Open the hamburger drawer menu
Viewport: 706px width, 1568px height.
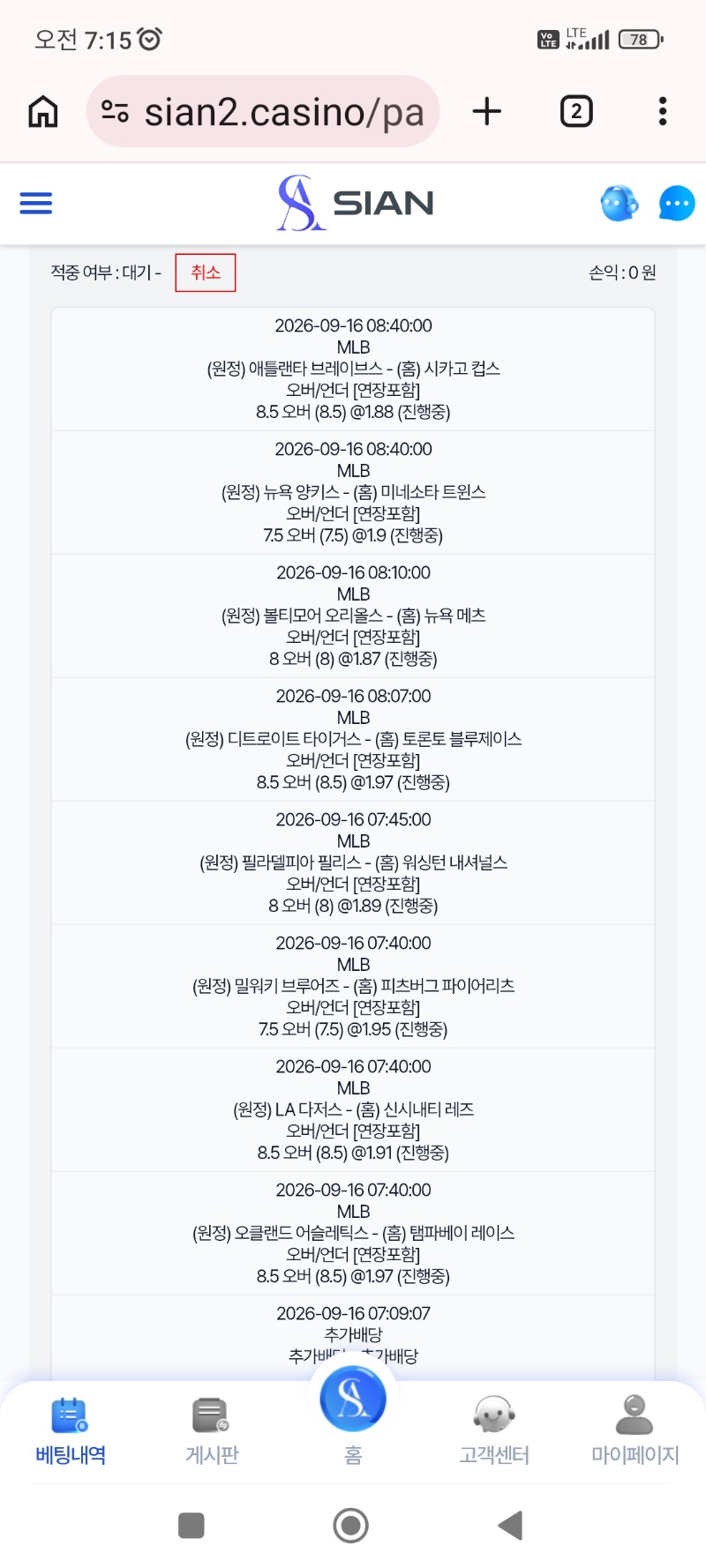pyautogui.click(x=36, y=204)
